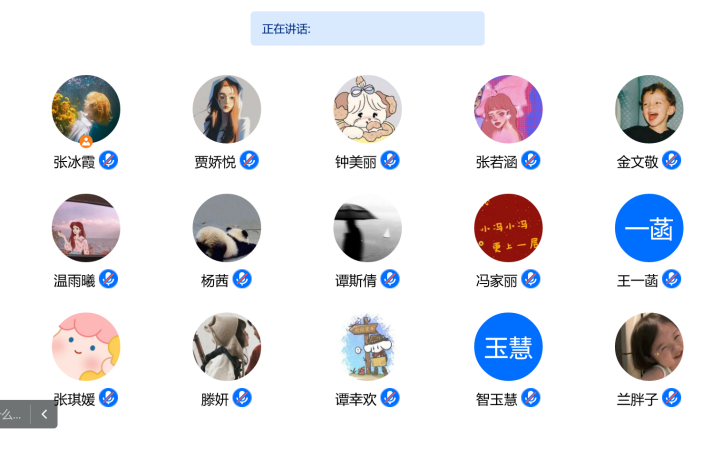Select 贾娇悦's avatar
Viewport: 712px width, 474px height.
pos(227,109)
